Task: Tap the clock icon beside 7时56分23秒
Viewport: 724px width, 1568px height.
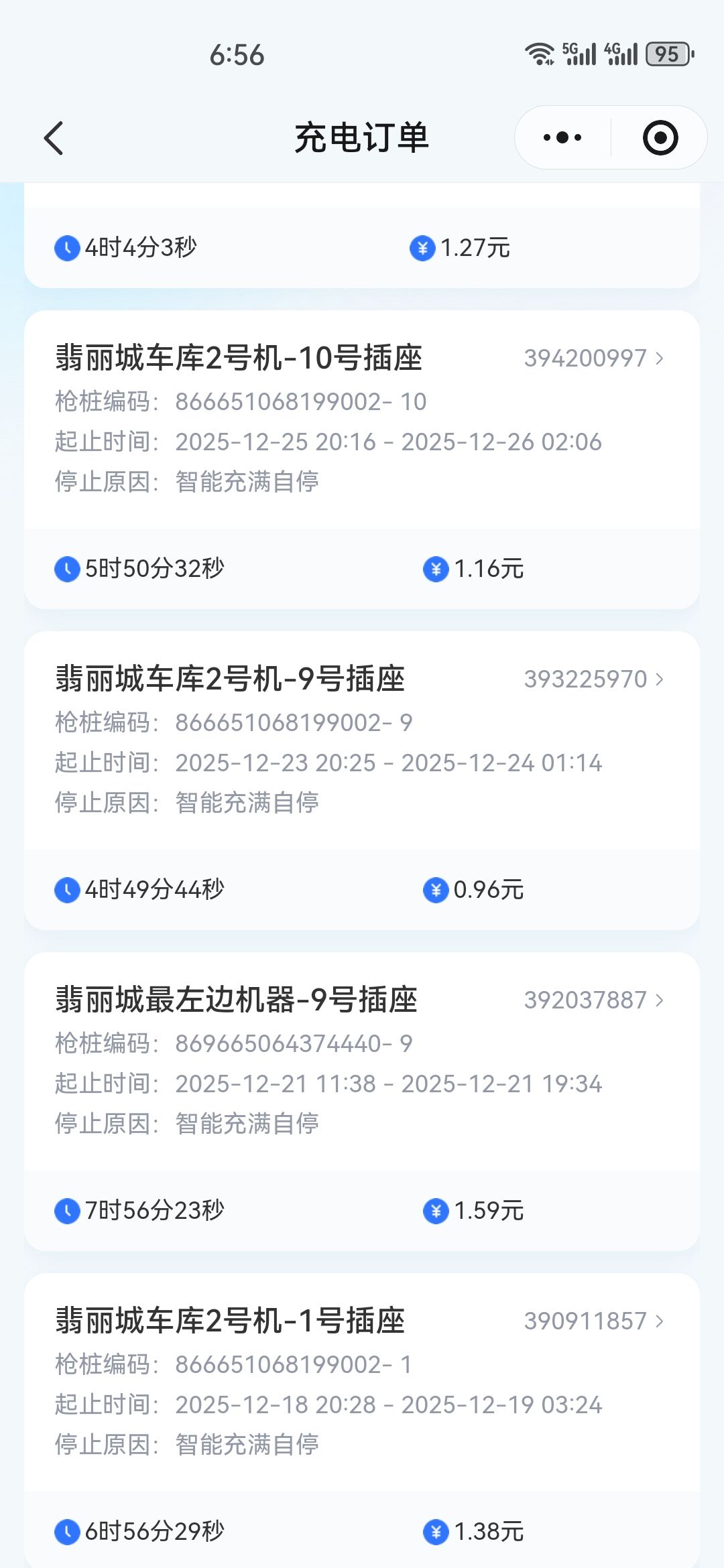Action: [x=69, y=1210]
